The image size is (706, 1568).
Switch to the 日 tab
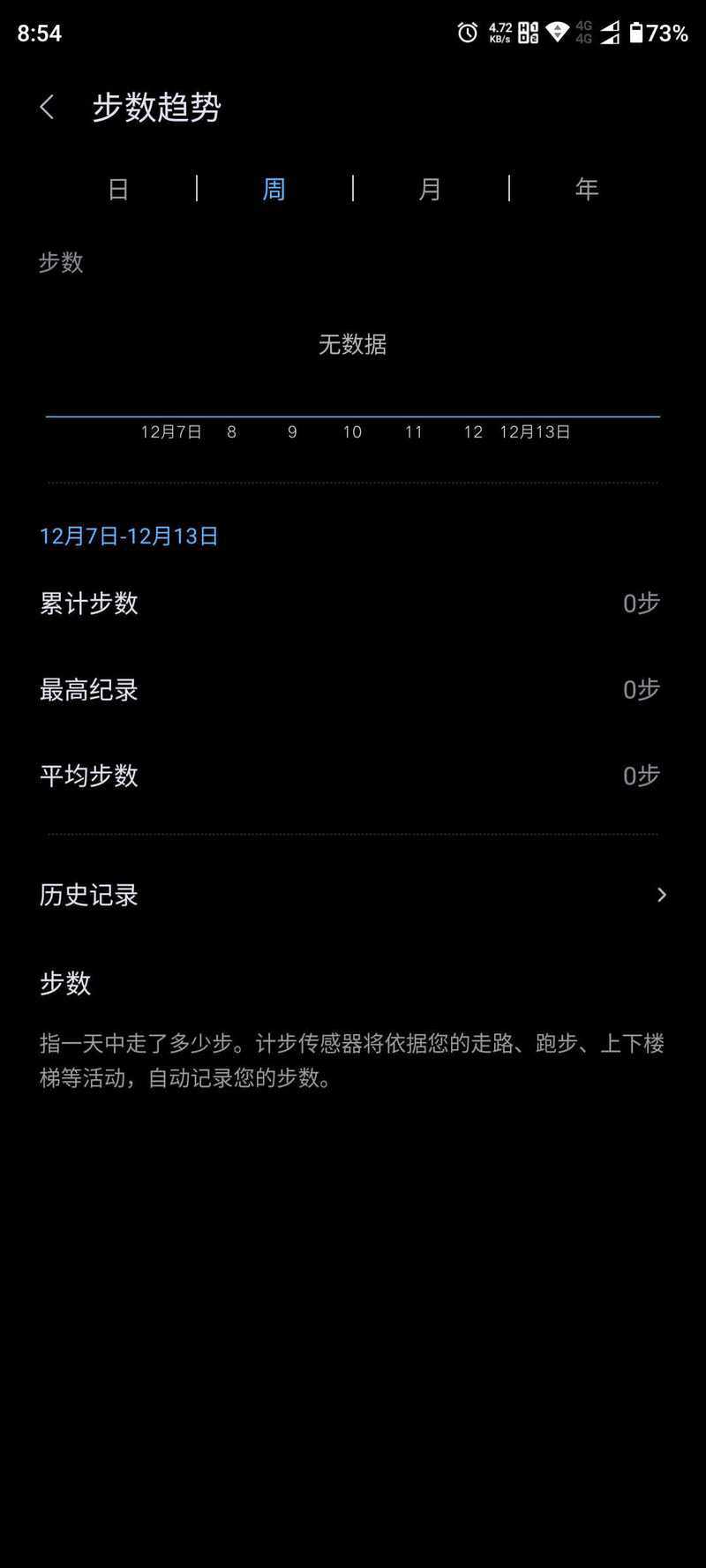[x=118, y=189]
